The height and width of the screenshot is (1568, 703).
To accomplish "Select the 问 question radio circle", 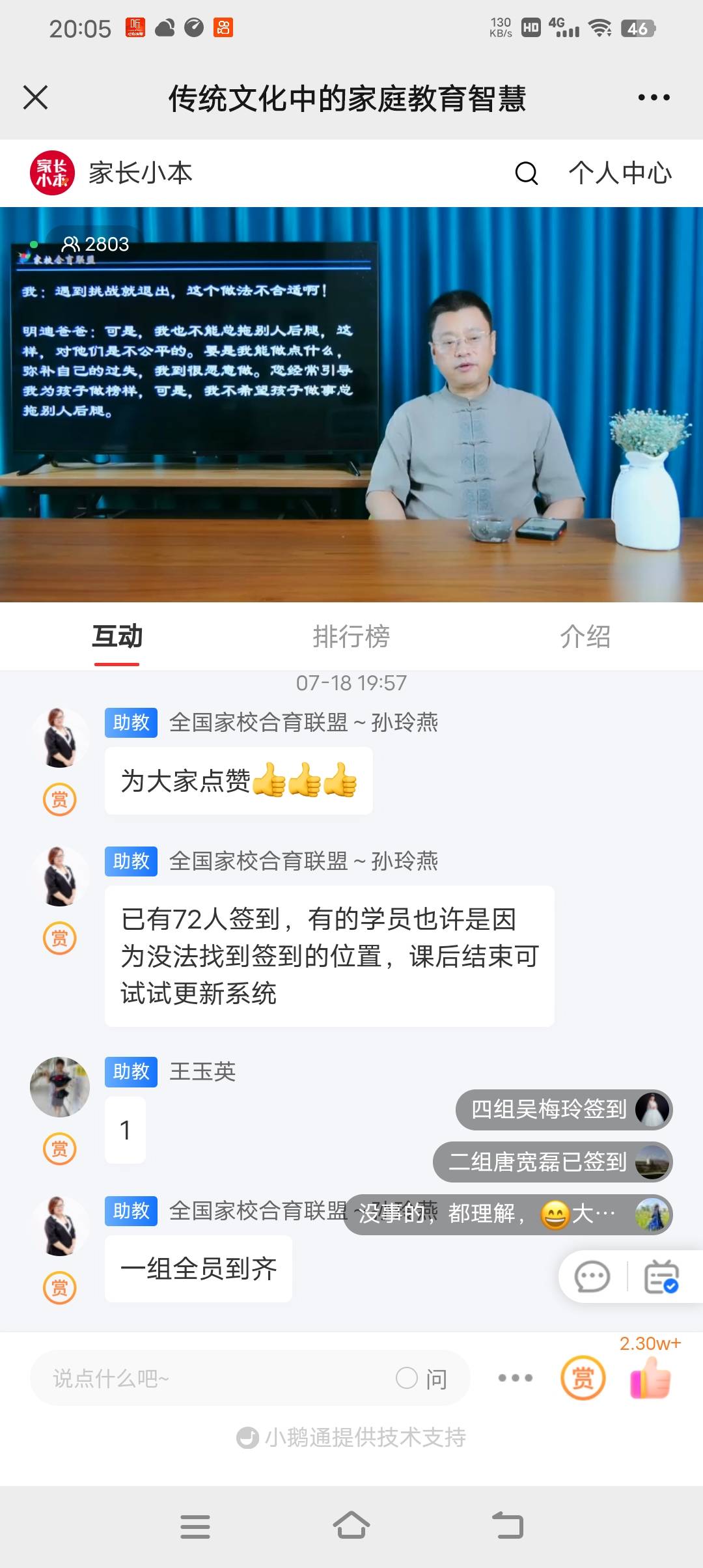I will pyautogui.click(x=409, y=1379).
